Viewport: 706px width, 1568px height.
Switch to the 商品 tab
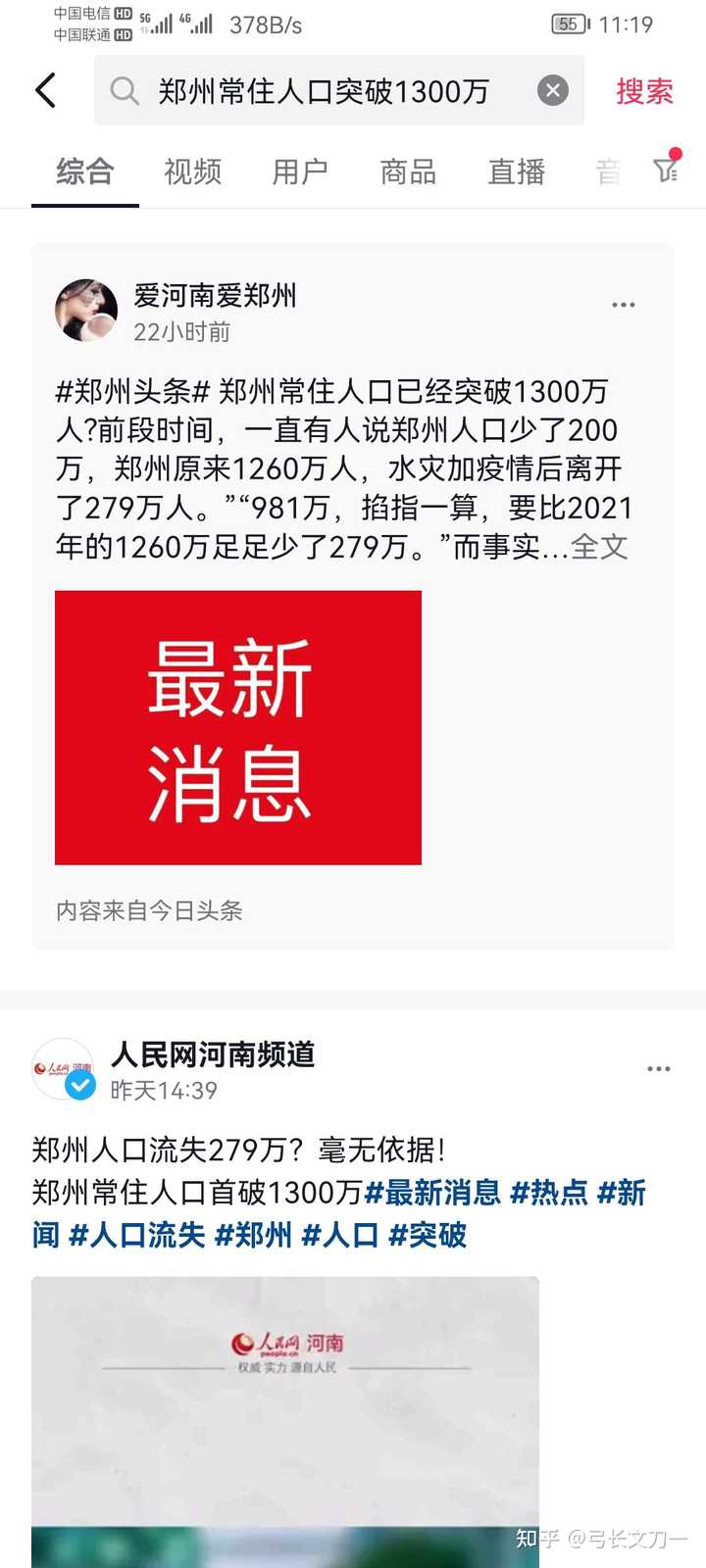pyautogui.click(x=408, y=171)
